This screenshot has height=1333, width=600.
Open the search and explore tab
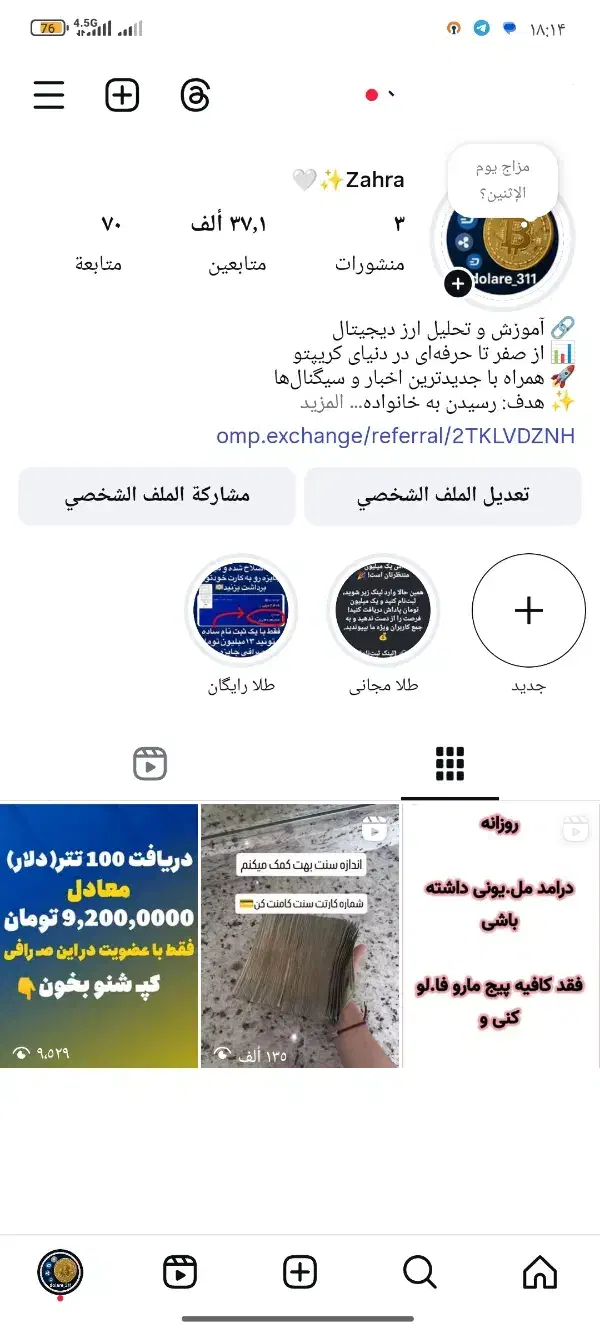coord(420,1272)
